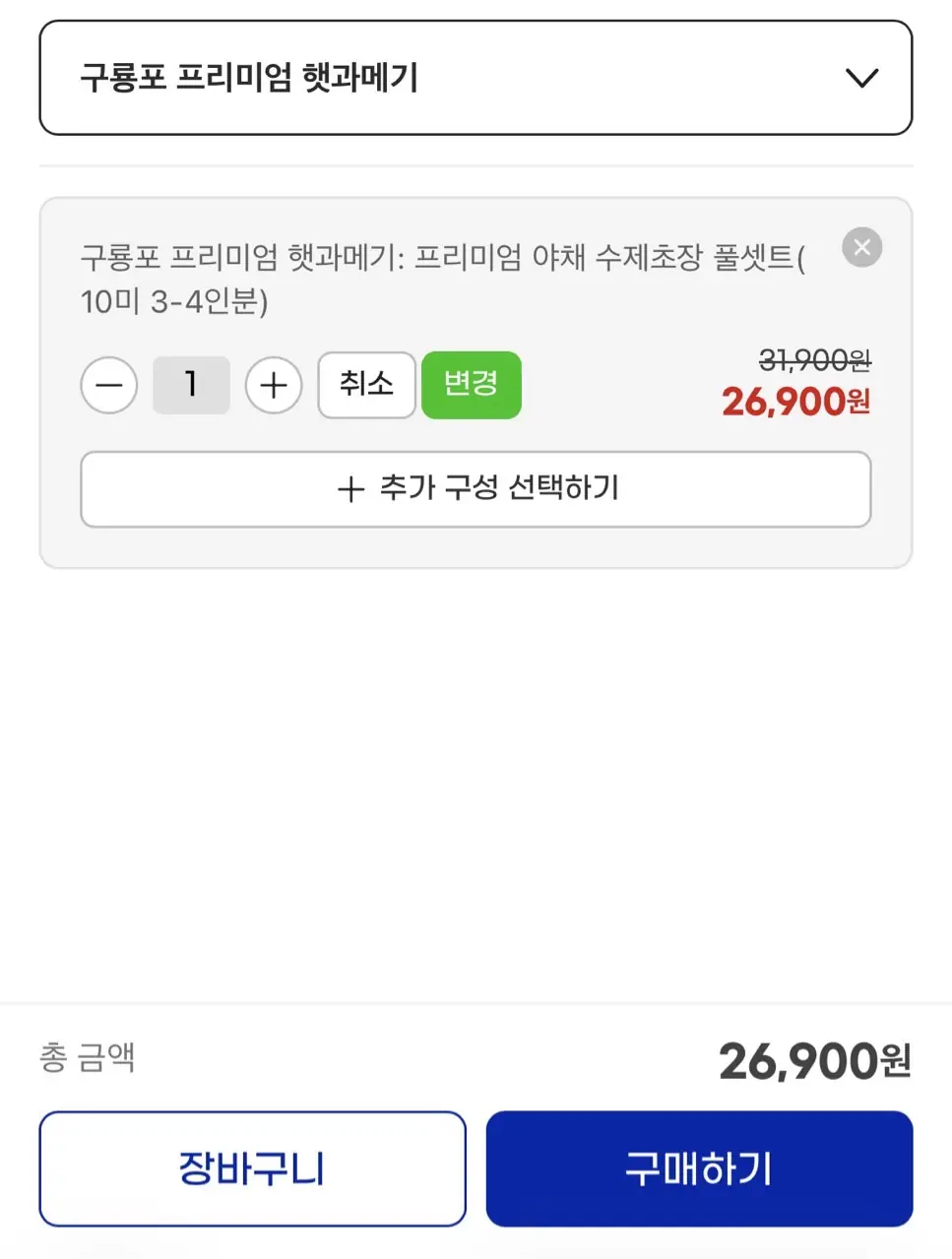Tap the green 변경 button
This screenshot has width=952, height=1259.
point(471,385)
